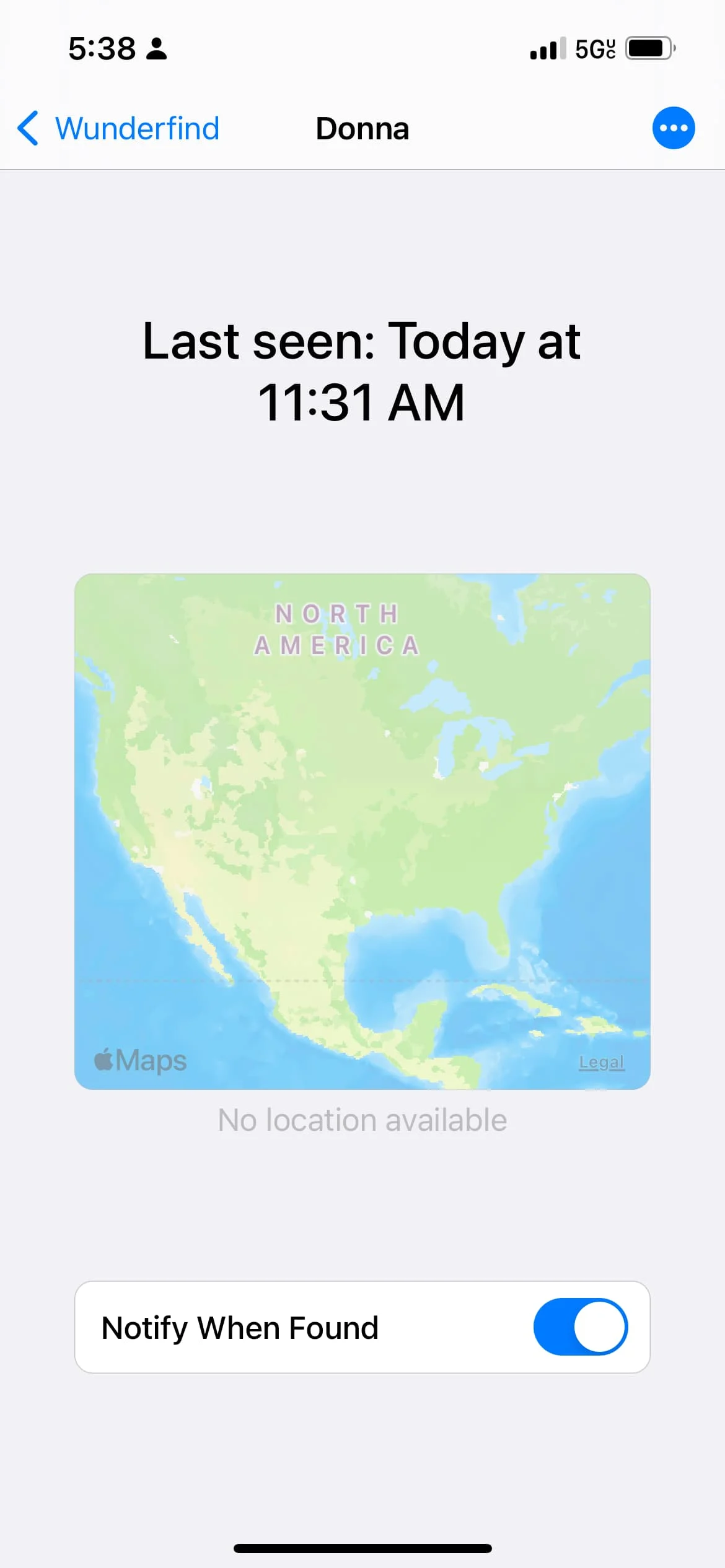Open the Legal link on the map
725x1568 pixels.
601,1062
